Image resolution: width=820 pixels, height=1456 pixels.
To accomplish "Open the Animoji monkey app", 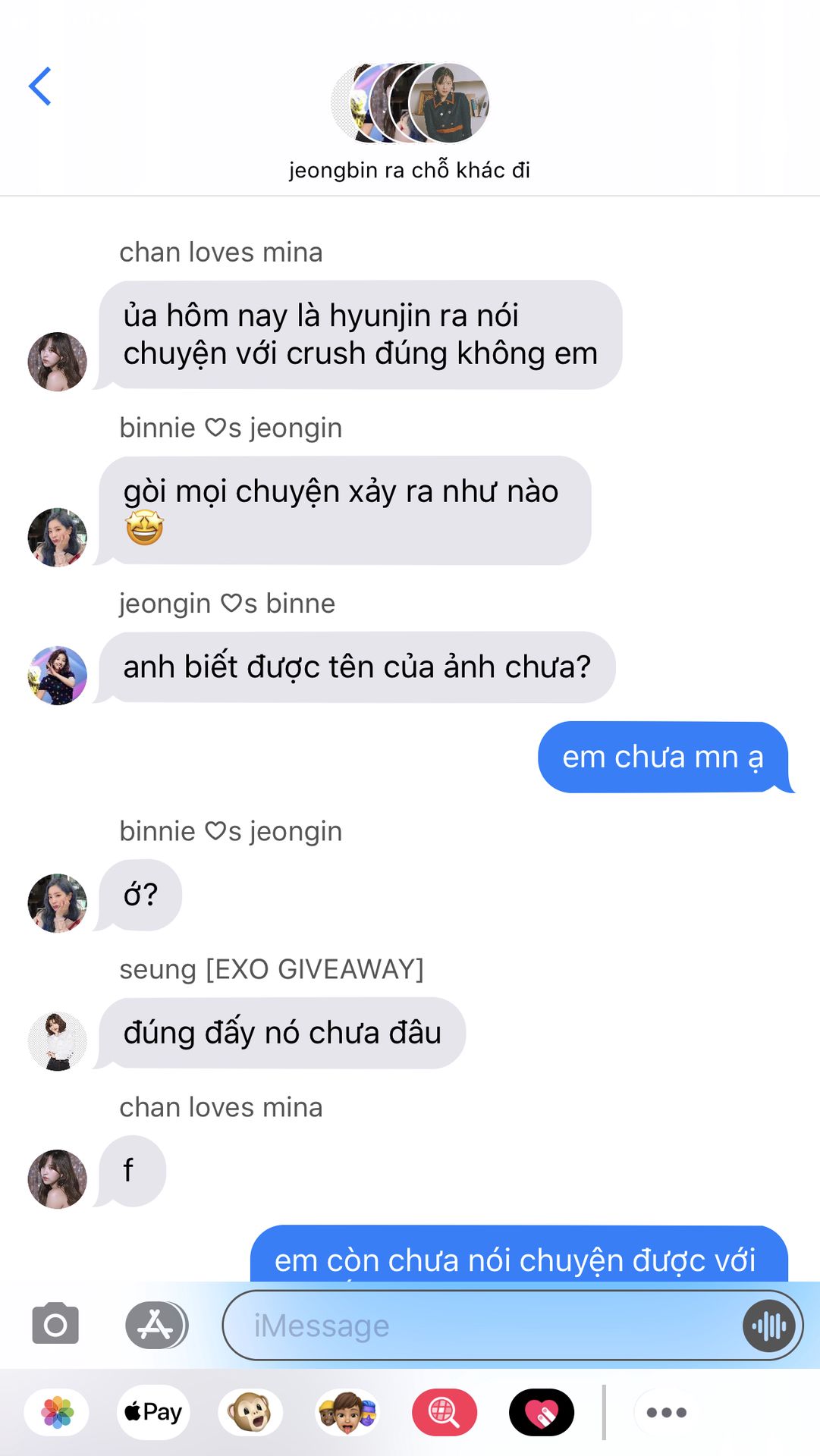I will pyautogui.click(x=250, y=1412).
